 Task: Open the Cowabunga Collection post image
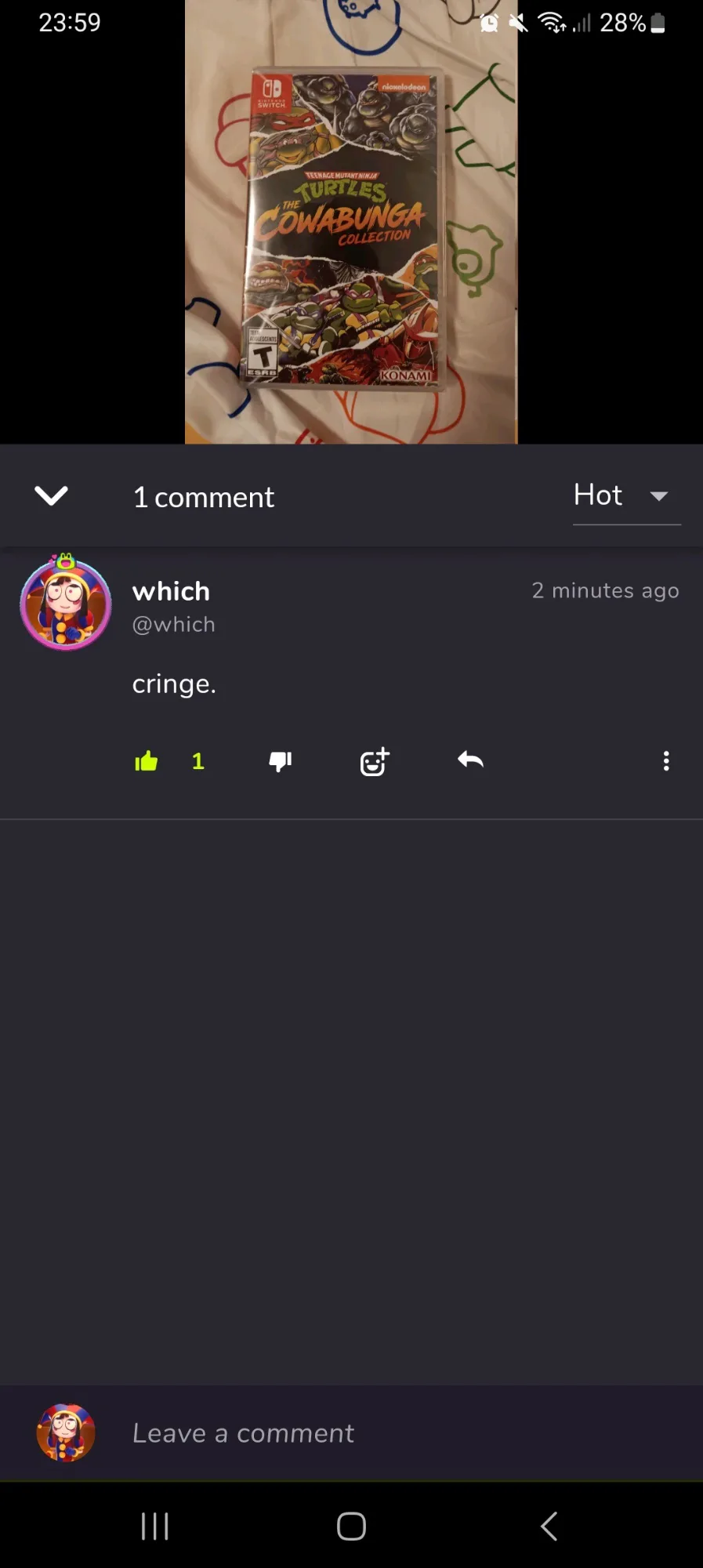[351, 222]
